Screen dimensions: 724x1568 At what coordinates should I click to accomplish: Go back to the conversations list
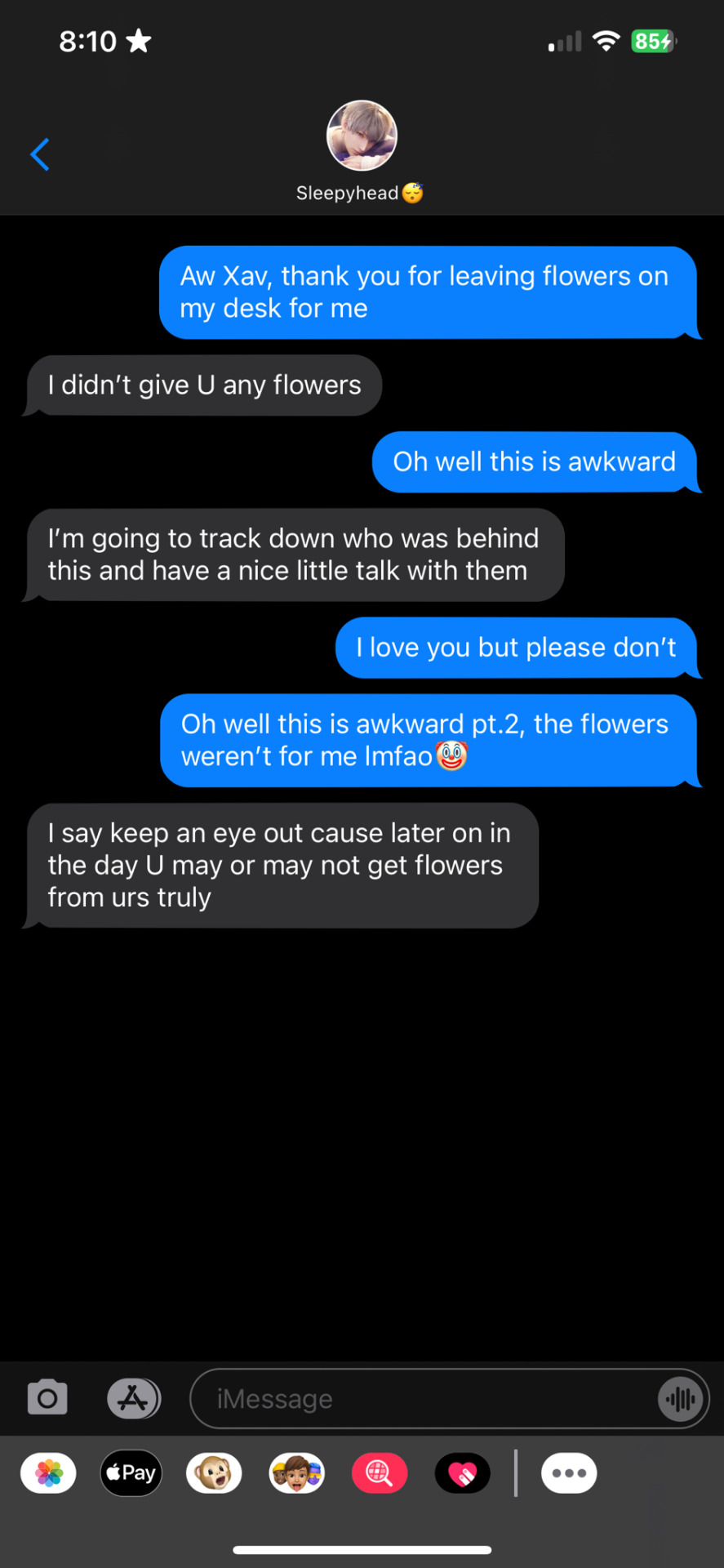point(40,154)
